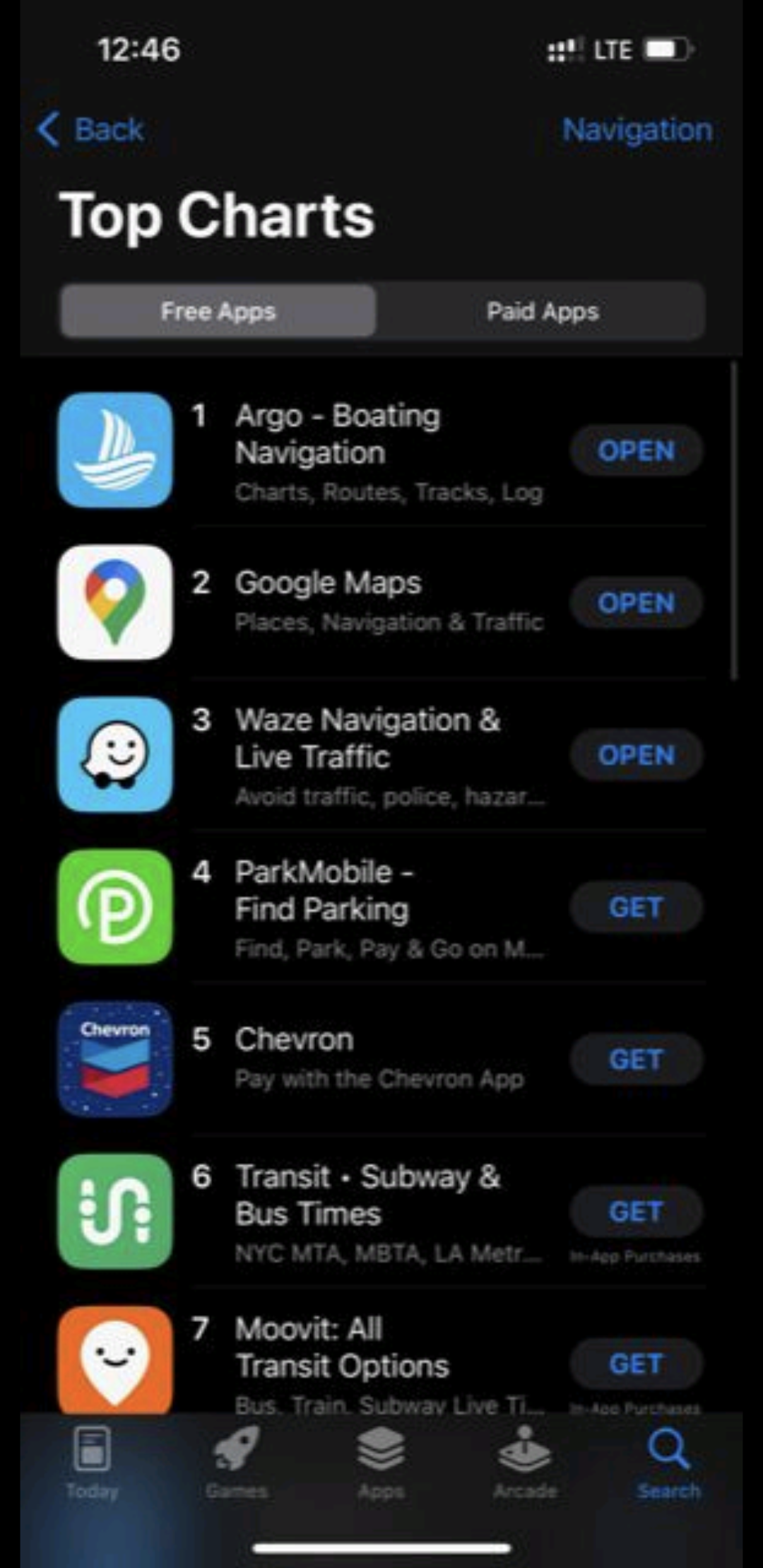Open the Navigation category selector

637,130
